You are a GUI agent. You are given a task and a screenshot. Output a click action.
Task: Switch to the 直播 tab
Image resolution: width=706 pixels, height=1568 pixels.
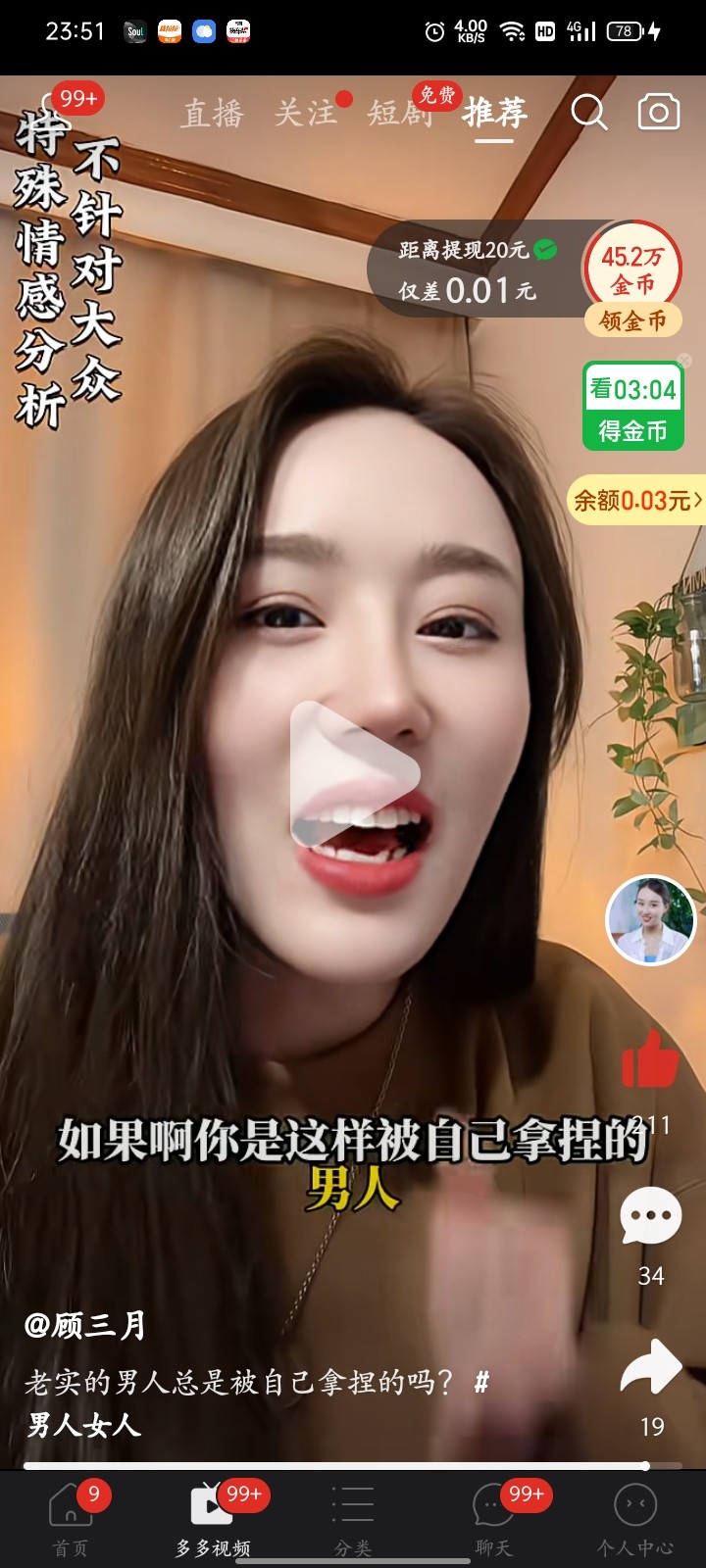(x=212, y=114)
